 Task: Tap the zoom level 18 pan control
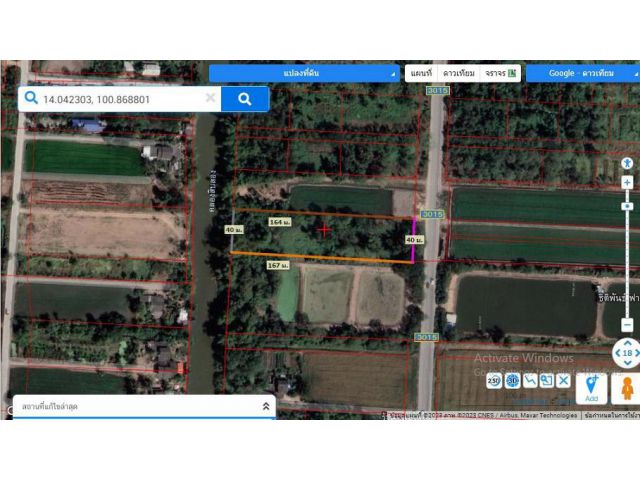pos(627,353)
